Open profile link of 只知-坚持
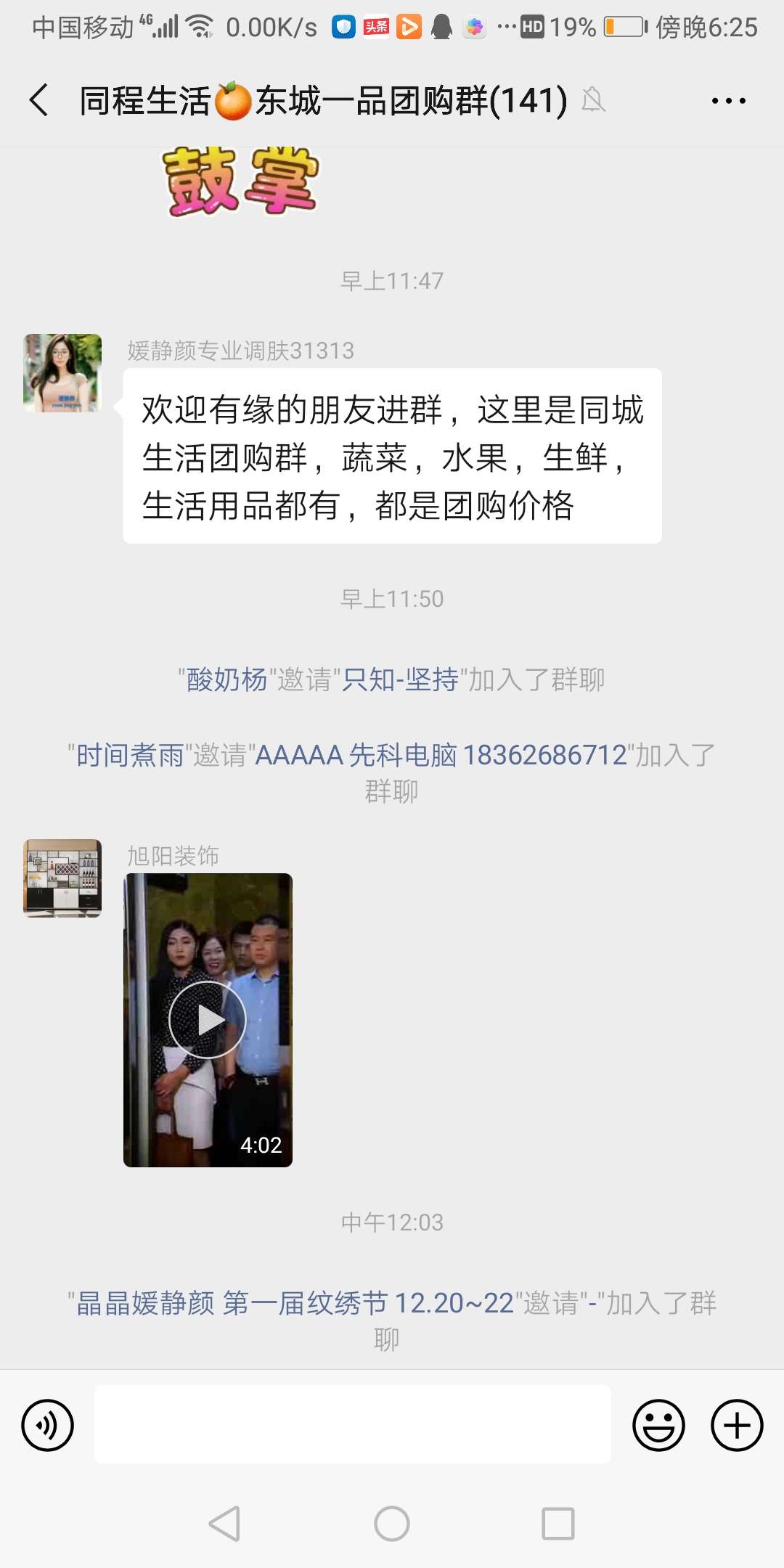Screen dimensions: 784x1568 [x=401, y=680]
